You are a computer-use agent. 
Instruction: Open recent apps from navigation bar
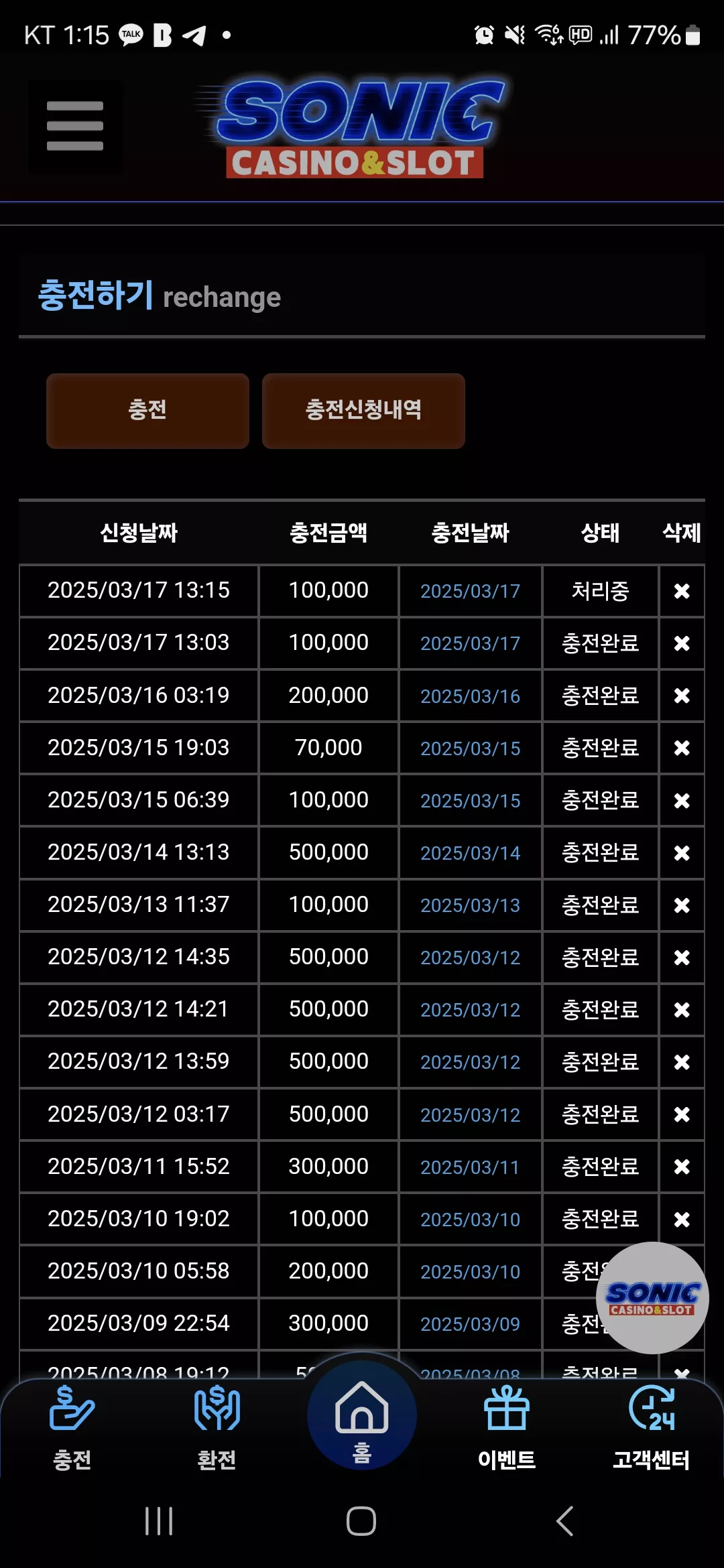[159, 1520]
